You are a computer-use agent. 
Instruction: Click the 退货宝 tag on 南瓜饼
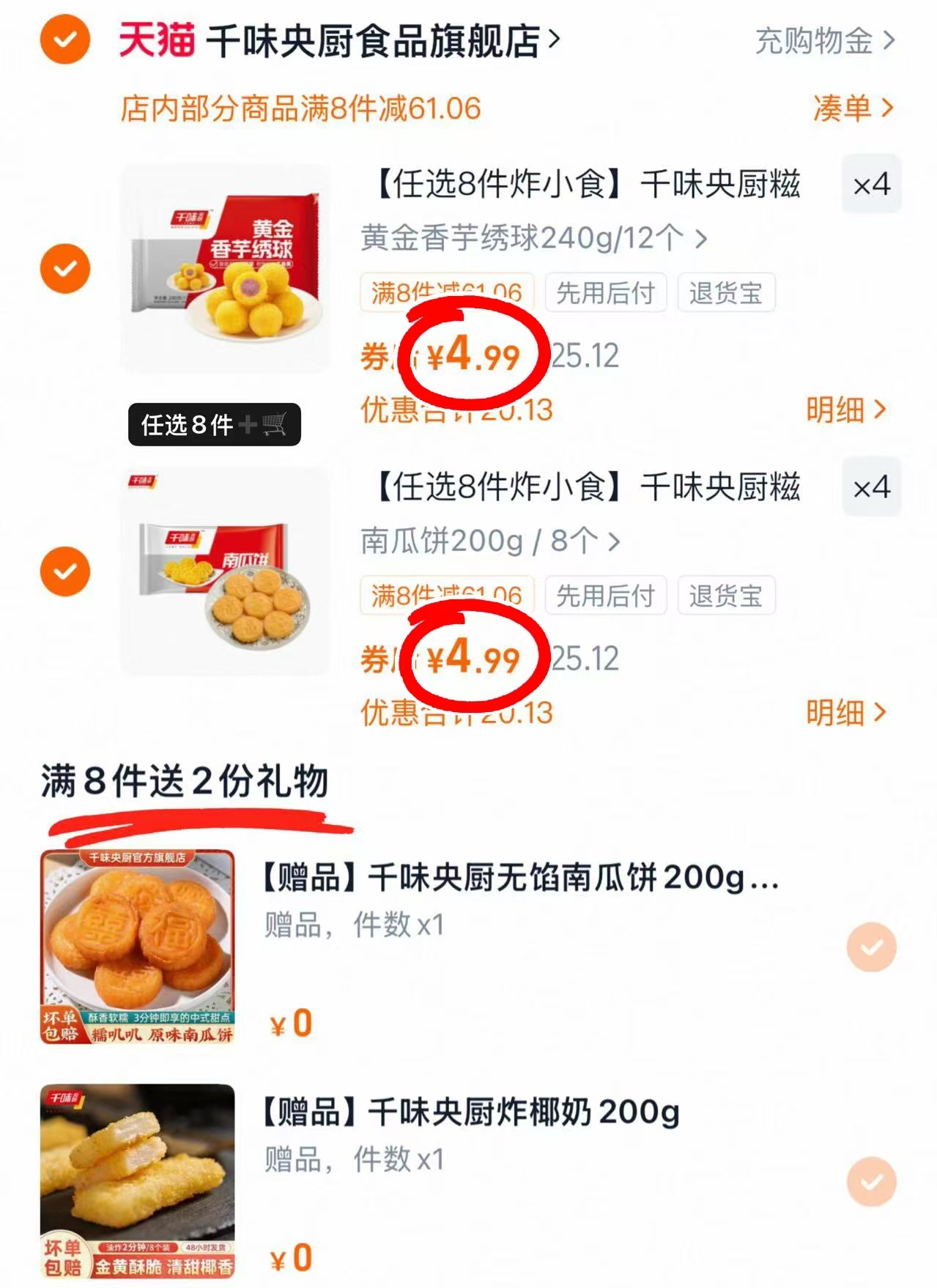pyautogui.click(x=726, y=596)
